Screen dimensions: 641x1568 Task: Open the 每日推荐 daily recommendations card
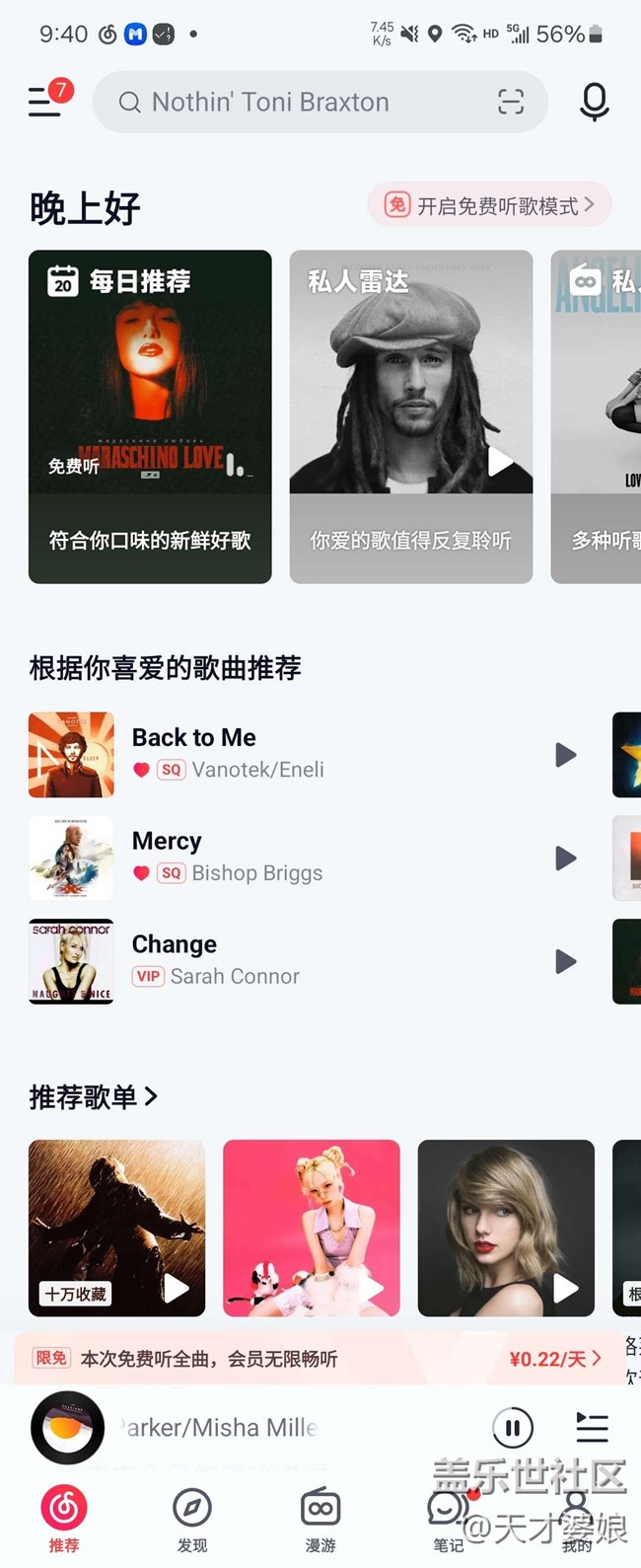point(150,415)
